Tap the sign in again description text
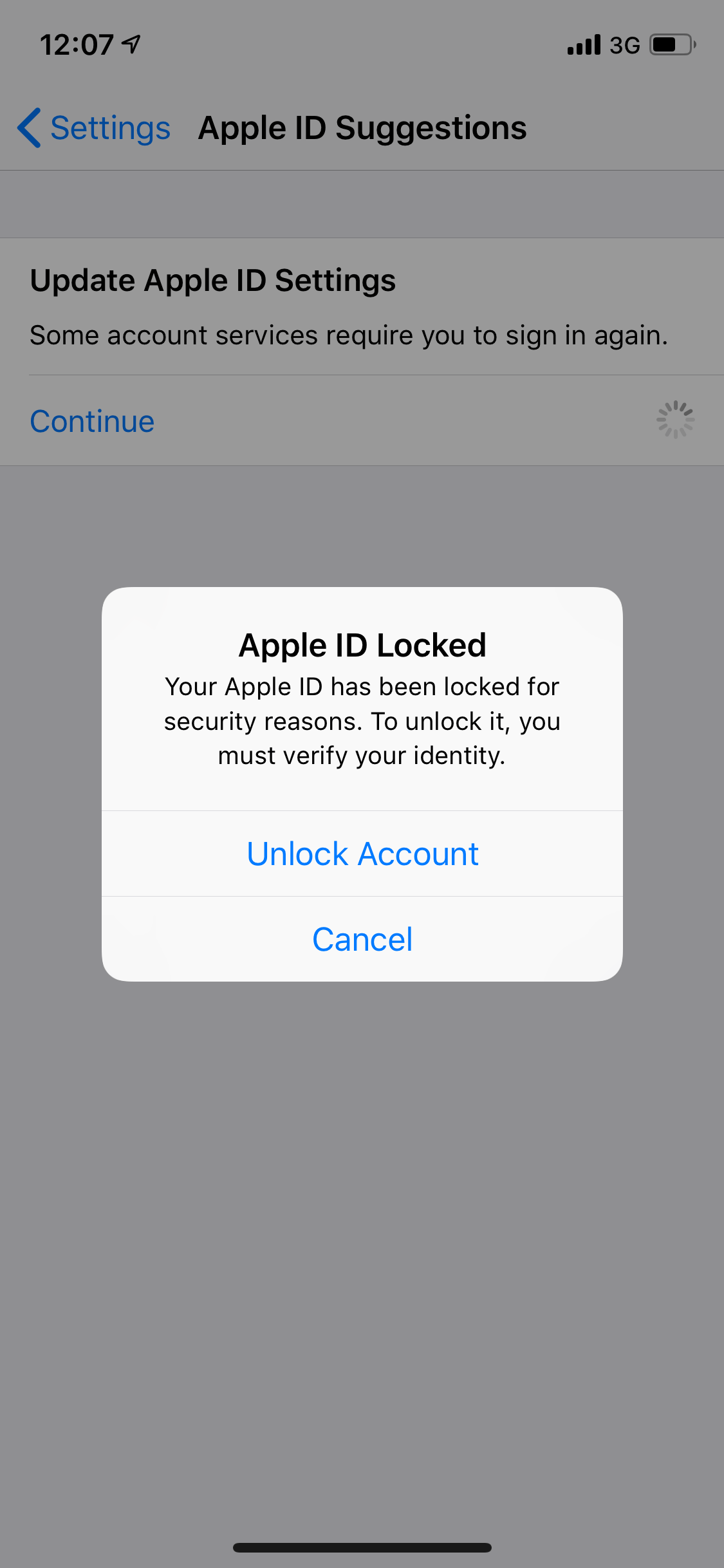This screenshot has height=1568, width=724. point(349,335)
